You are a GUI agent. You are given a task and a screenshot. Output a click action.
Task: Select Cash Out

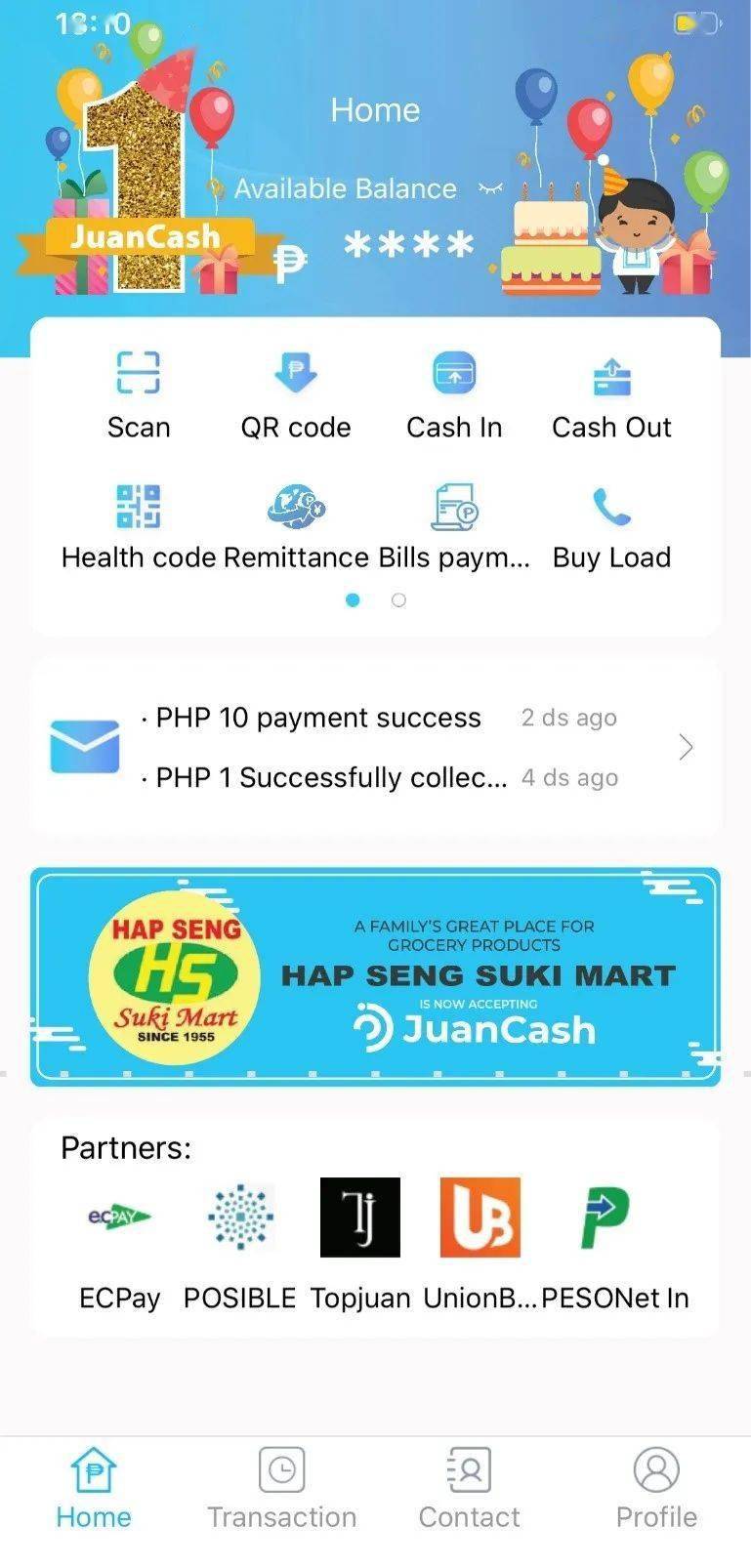[611, 395]
